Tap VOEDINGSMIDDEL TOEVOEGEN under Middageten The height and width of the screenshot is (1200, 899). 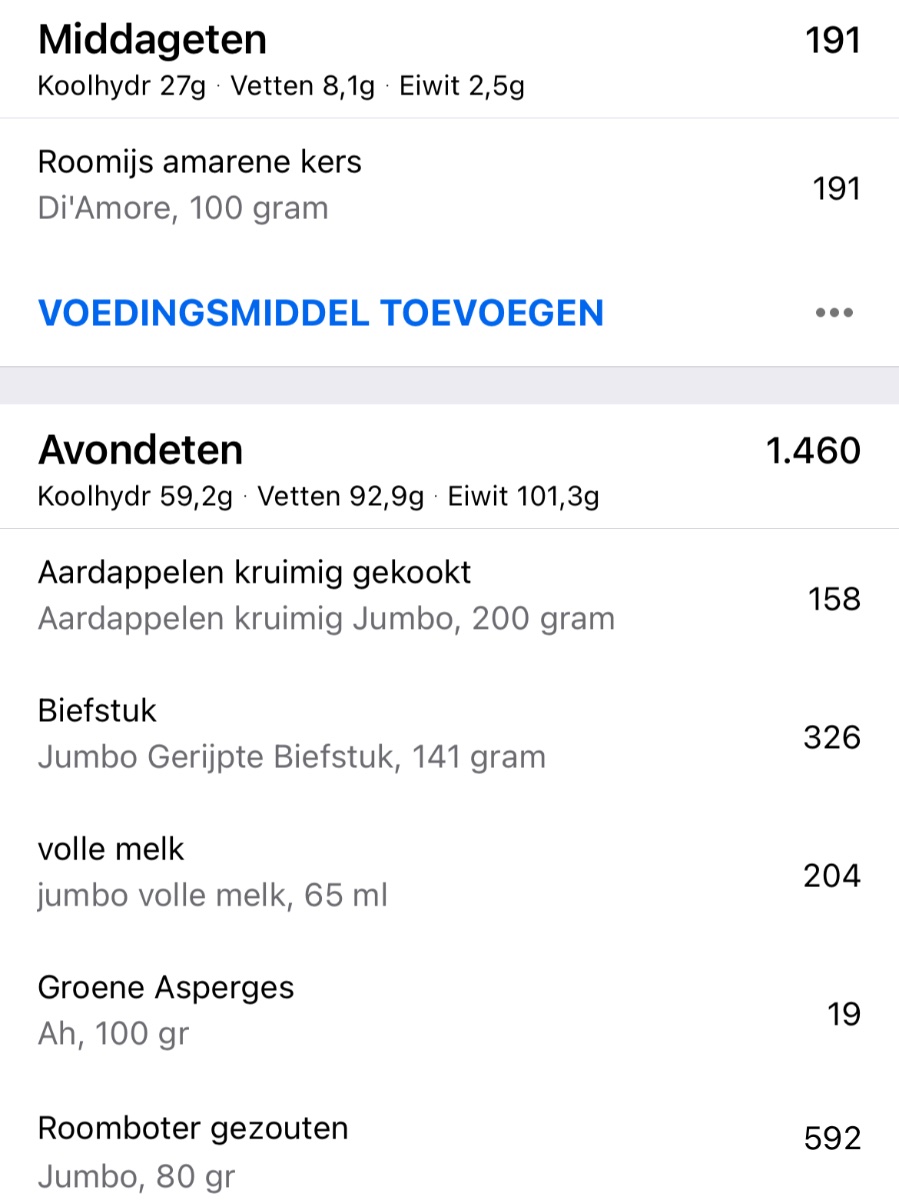(321, 313)
